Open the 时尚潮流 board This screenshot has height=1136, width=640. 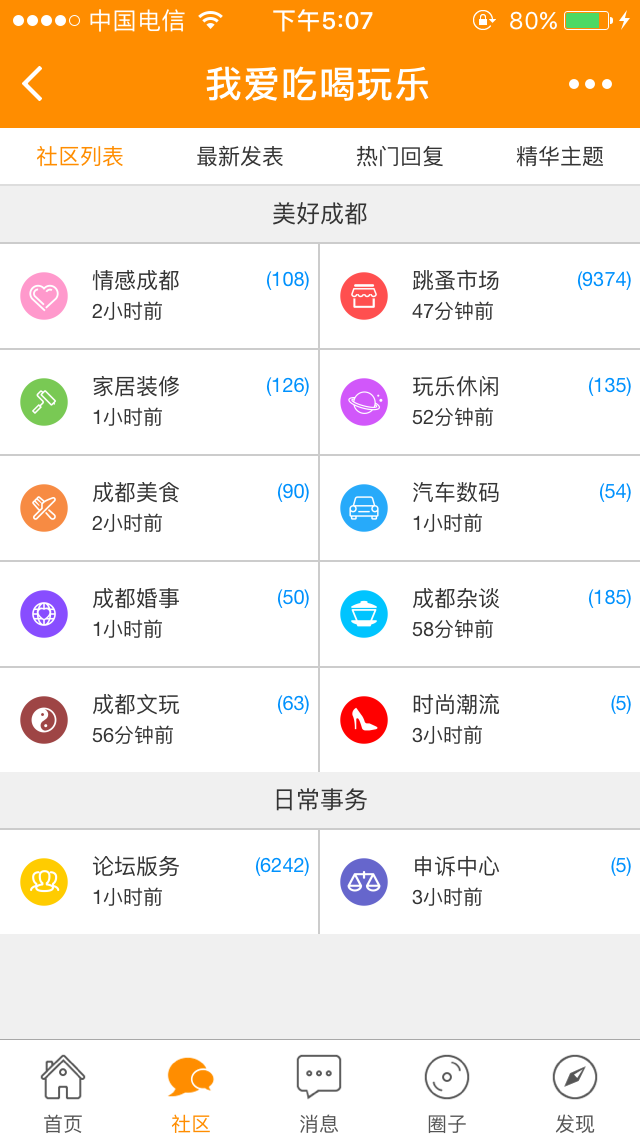point(480,719)
